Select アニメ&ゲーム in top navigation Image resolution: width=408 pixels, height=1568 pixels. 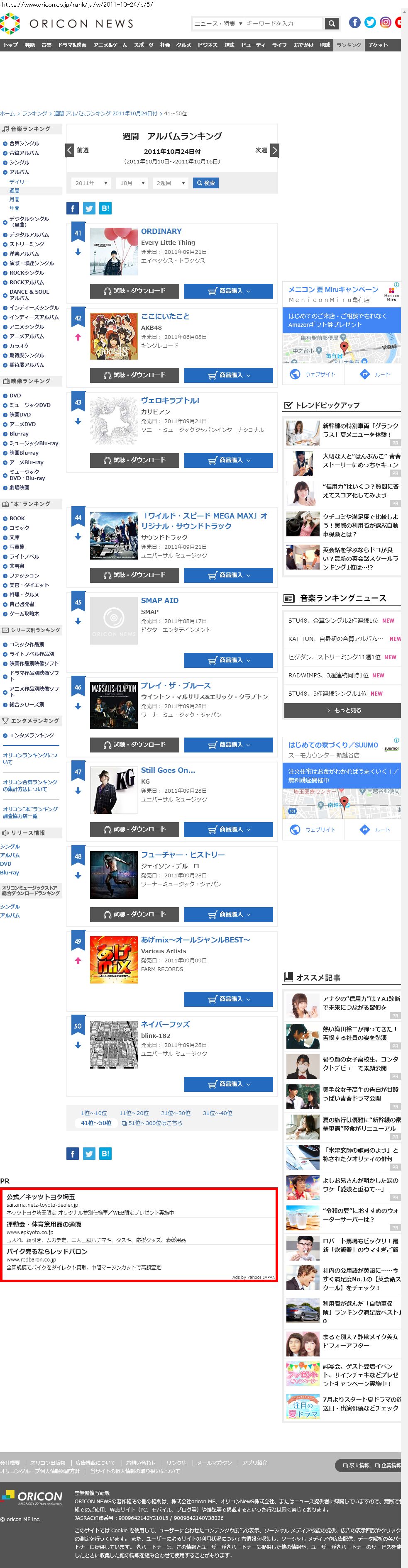click(x=110, y=45)
